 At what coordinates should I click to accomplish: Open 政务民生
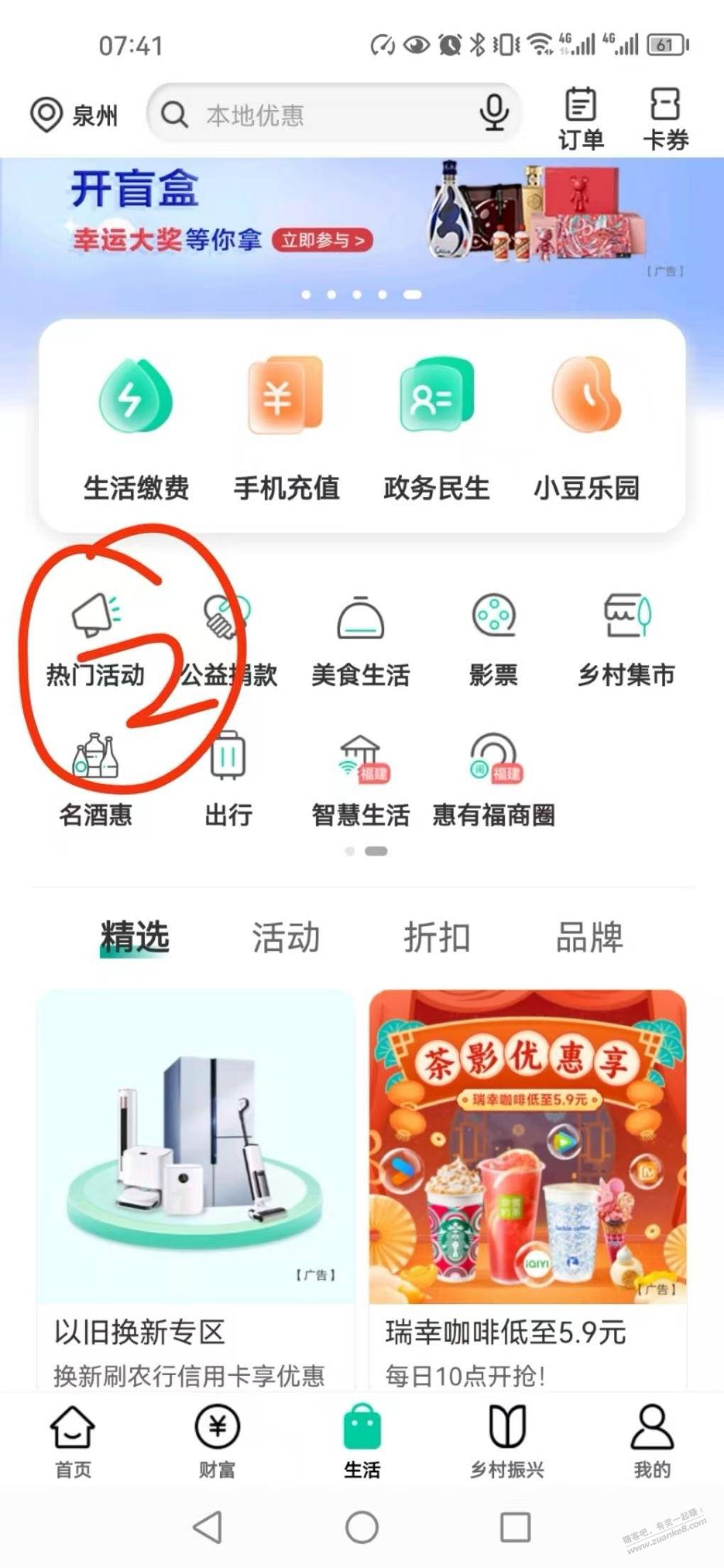tap(437, 427)
